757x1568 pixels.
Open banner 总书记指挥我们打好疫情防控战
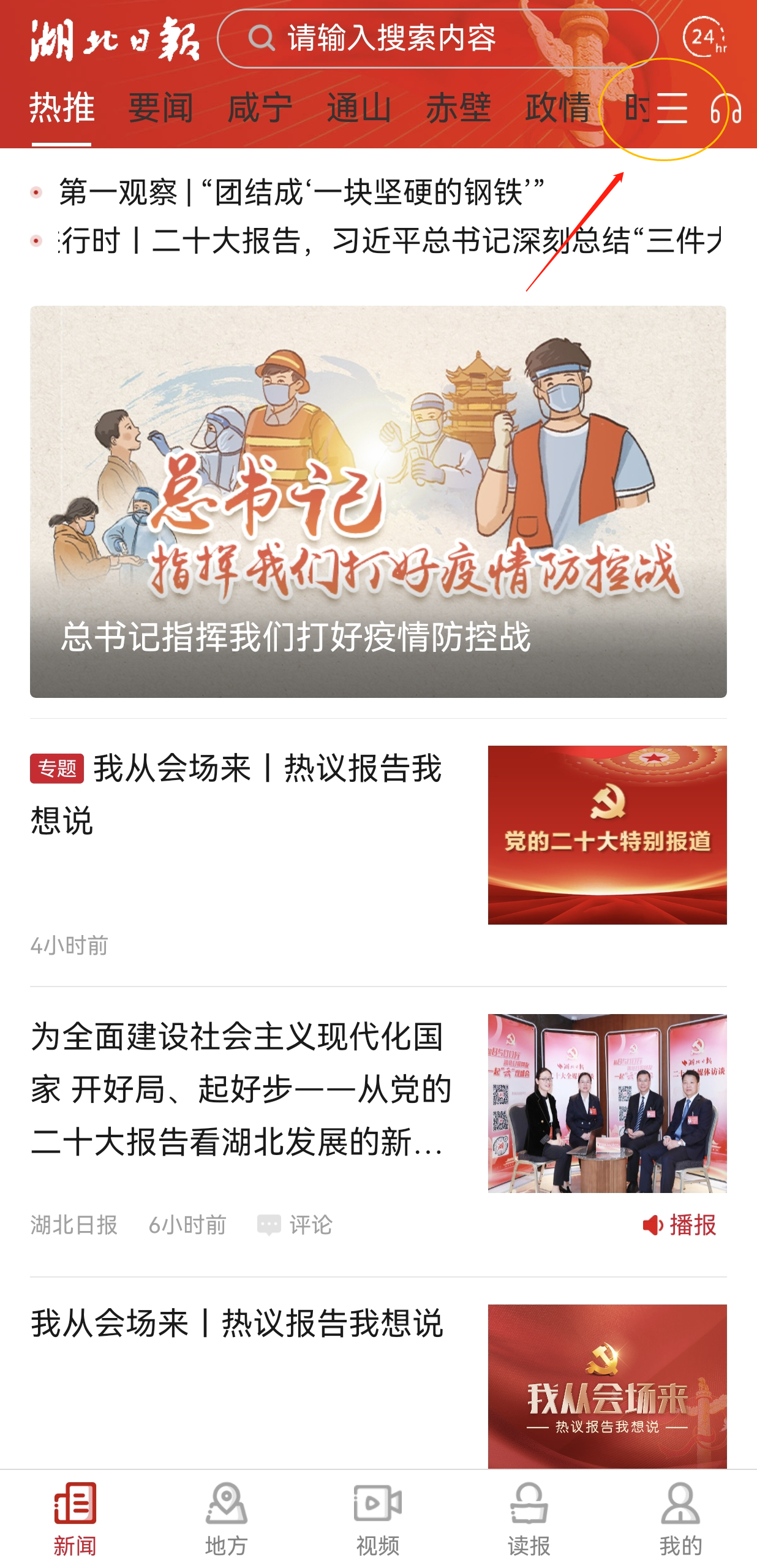[378, 501]
